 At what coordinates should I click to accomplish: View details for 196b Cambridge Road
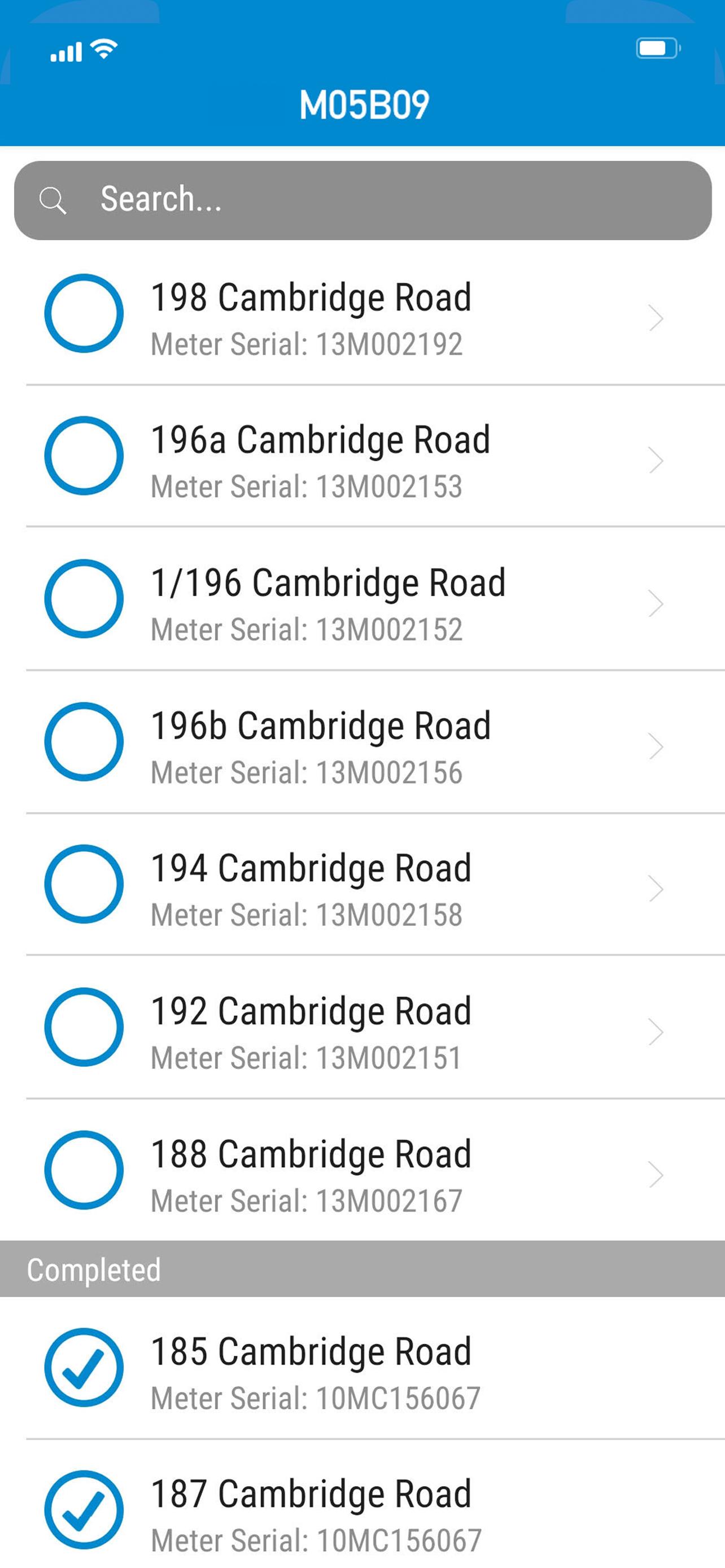(363, 742)
